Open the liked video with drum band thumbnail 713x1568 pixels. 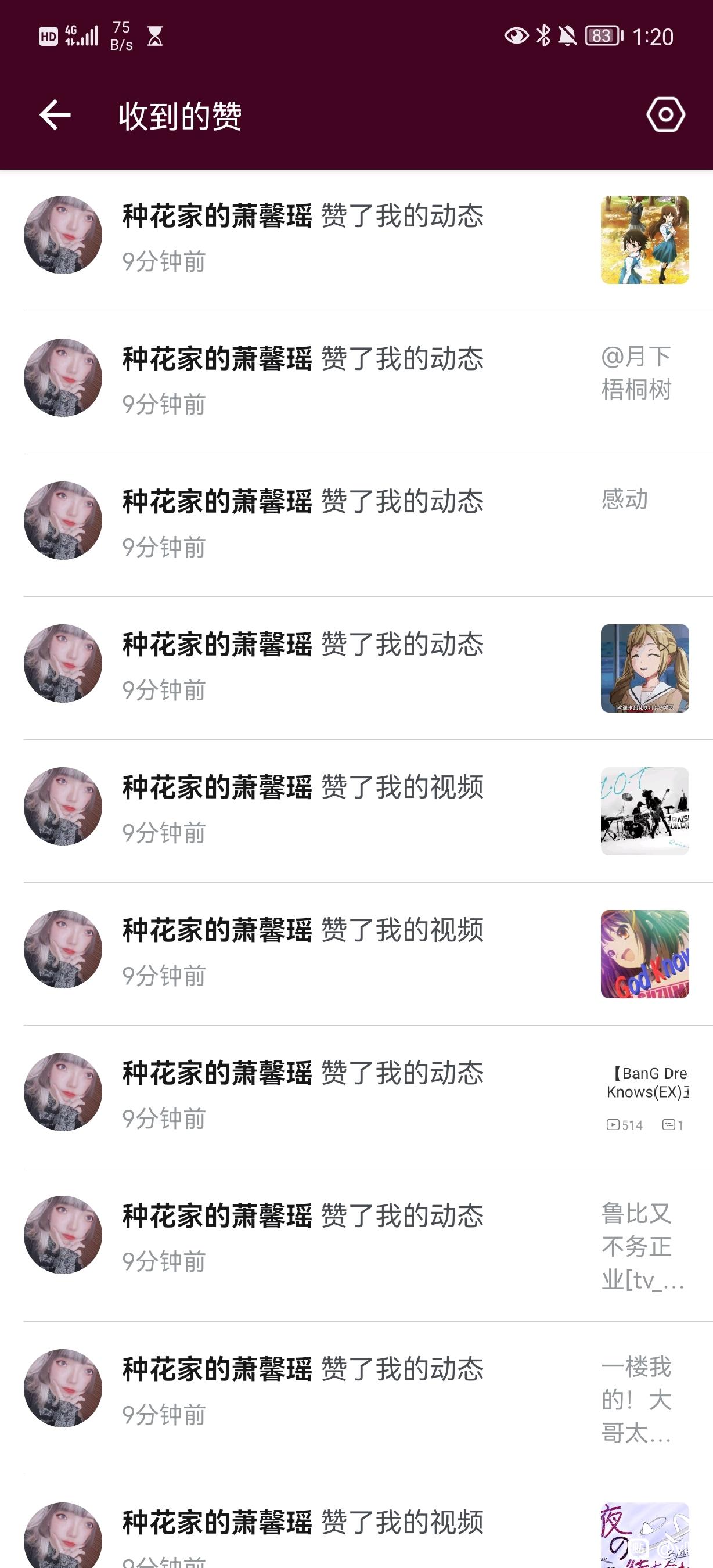tap(644, 811)
